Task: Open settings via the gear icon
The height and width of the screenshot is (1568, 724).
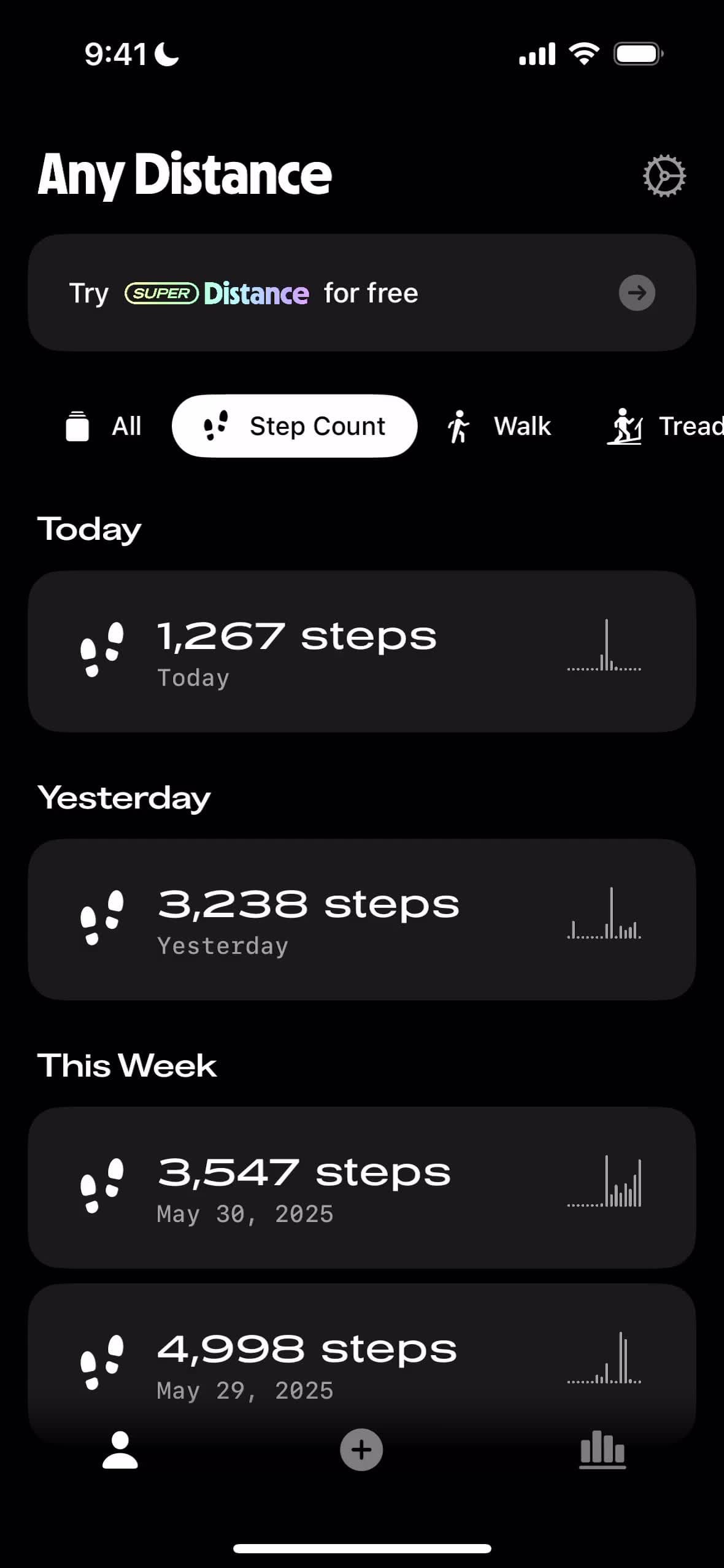Action: point(664,176)
